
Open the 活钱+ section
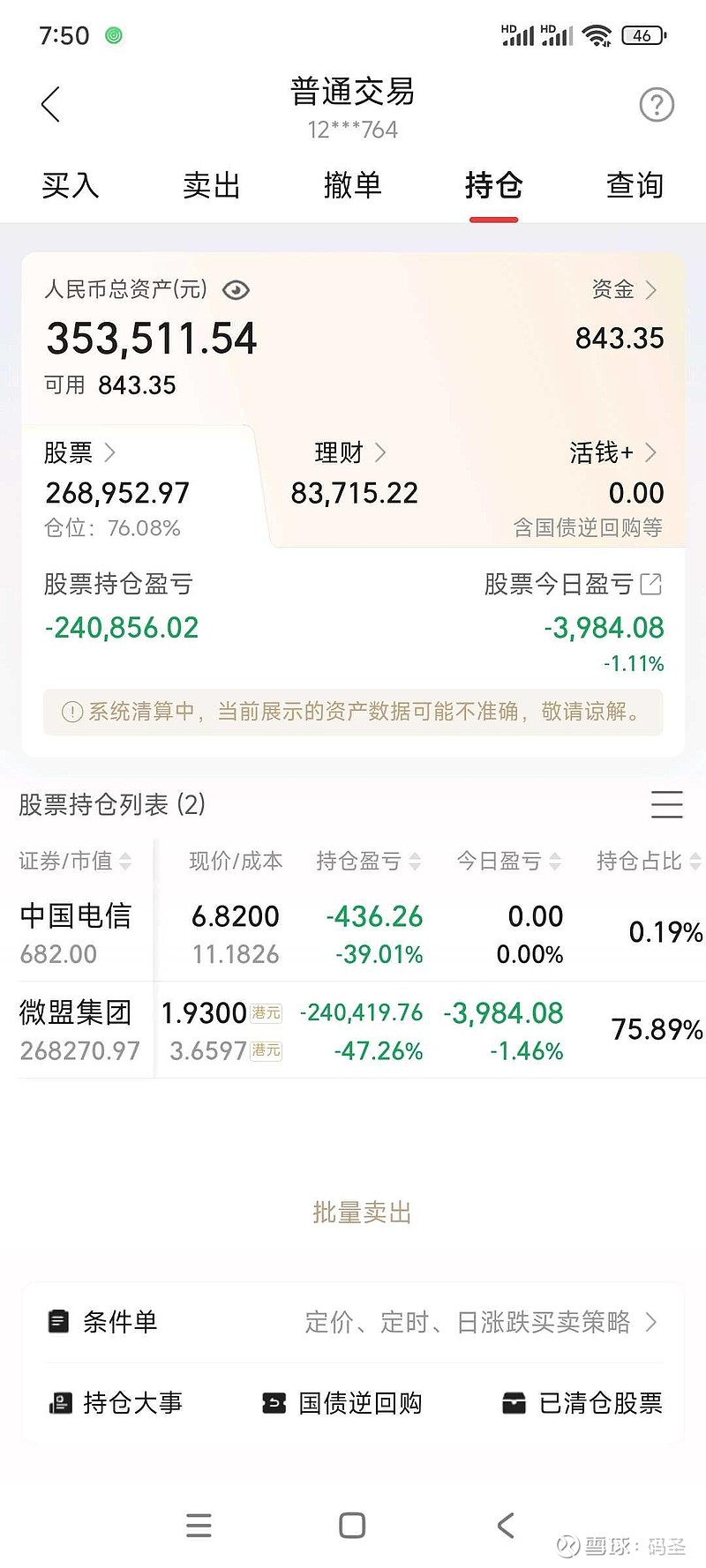[x=612, y=453]
